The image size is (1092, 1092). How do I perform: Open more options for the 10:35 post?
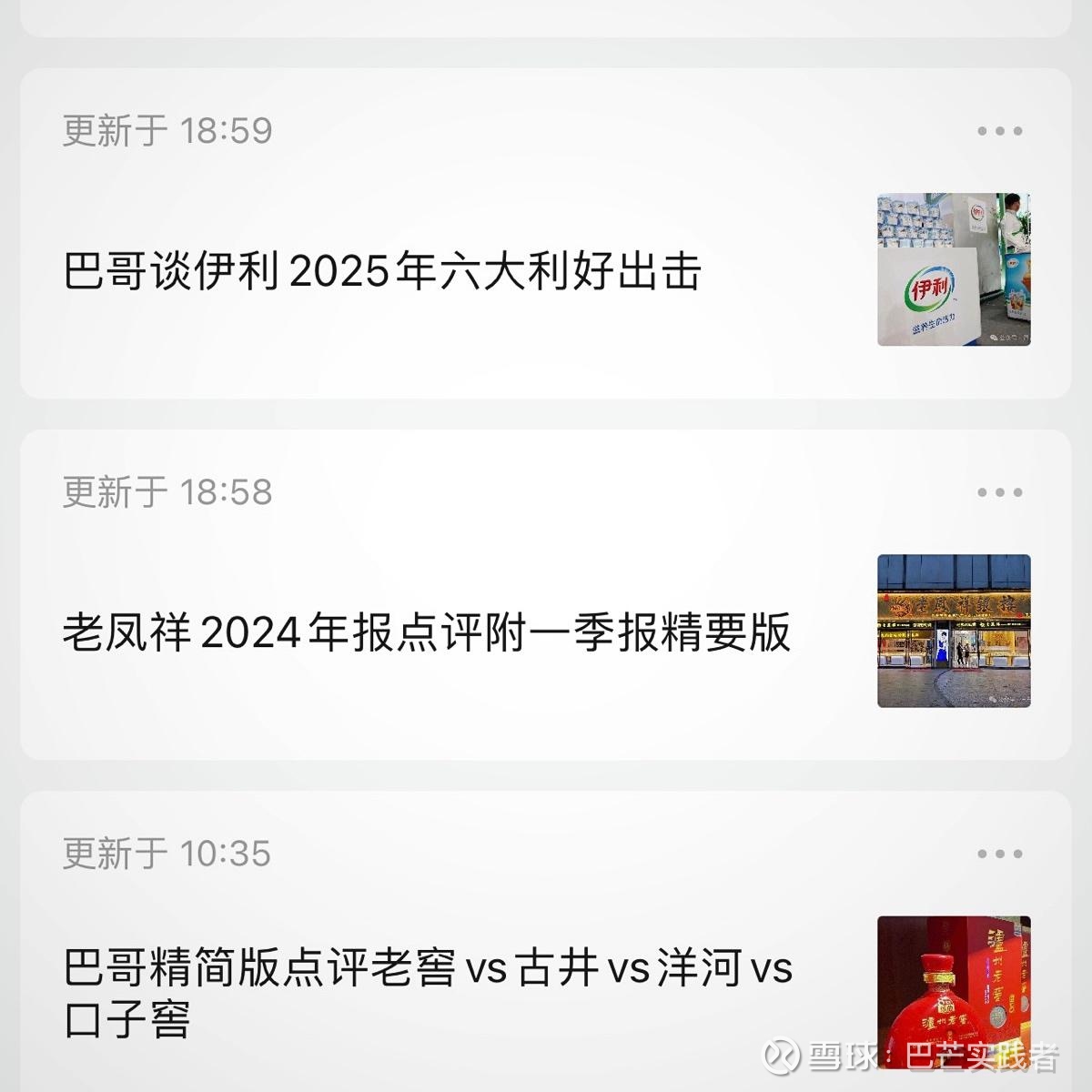999,854
